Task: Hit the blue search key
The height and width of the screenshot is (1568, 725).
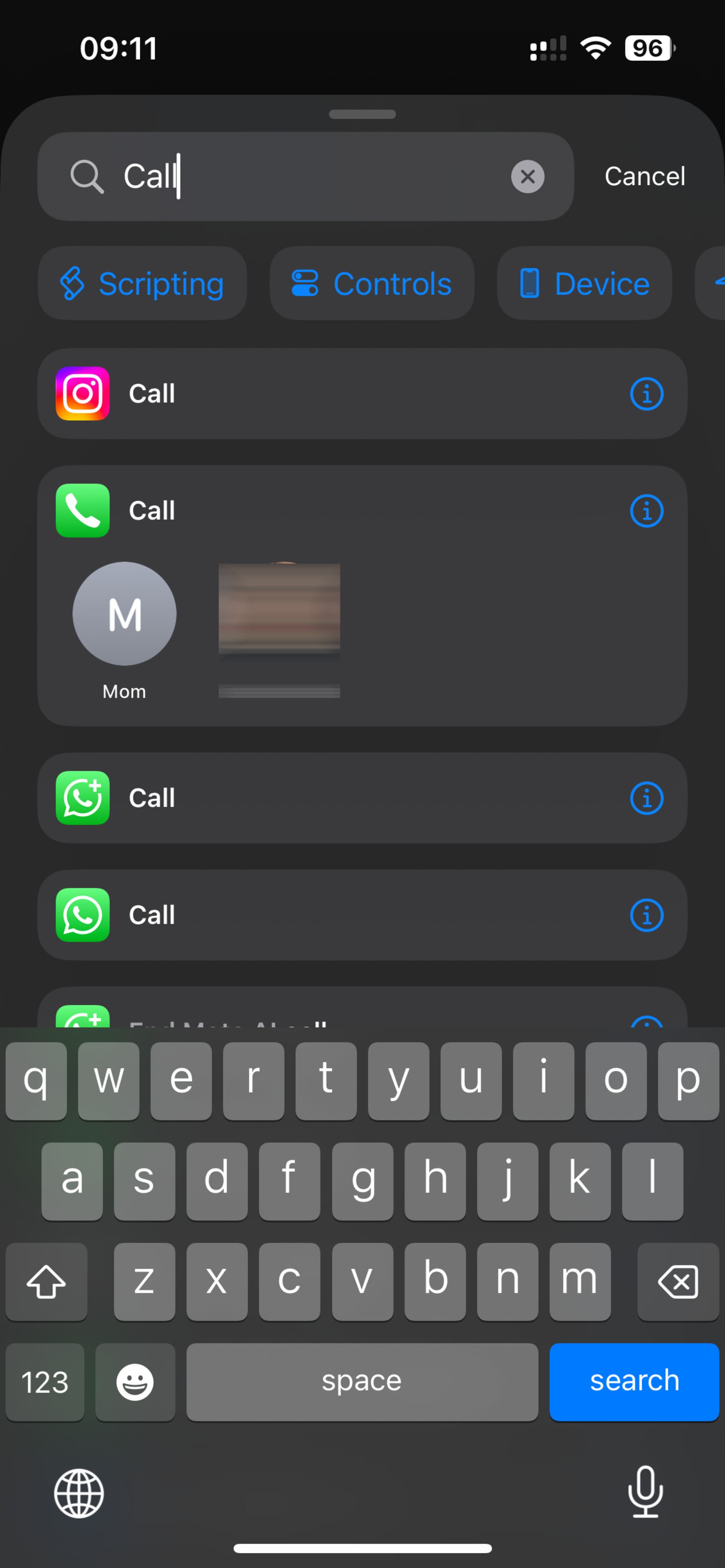Action: click(x=634, y=1381)
